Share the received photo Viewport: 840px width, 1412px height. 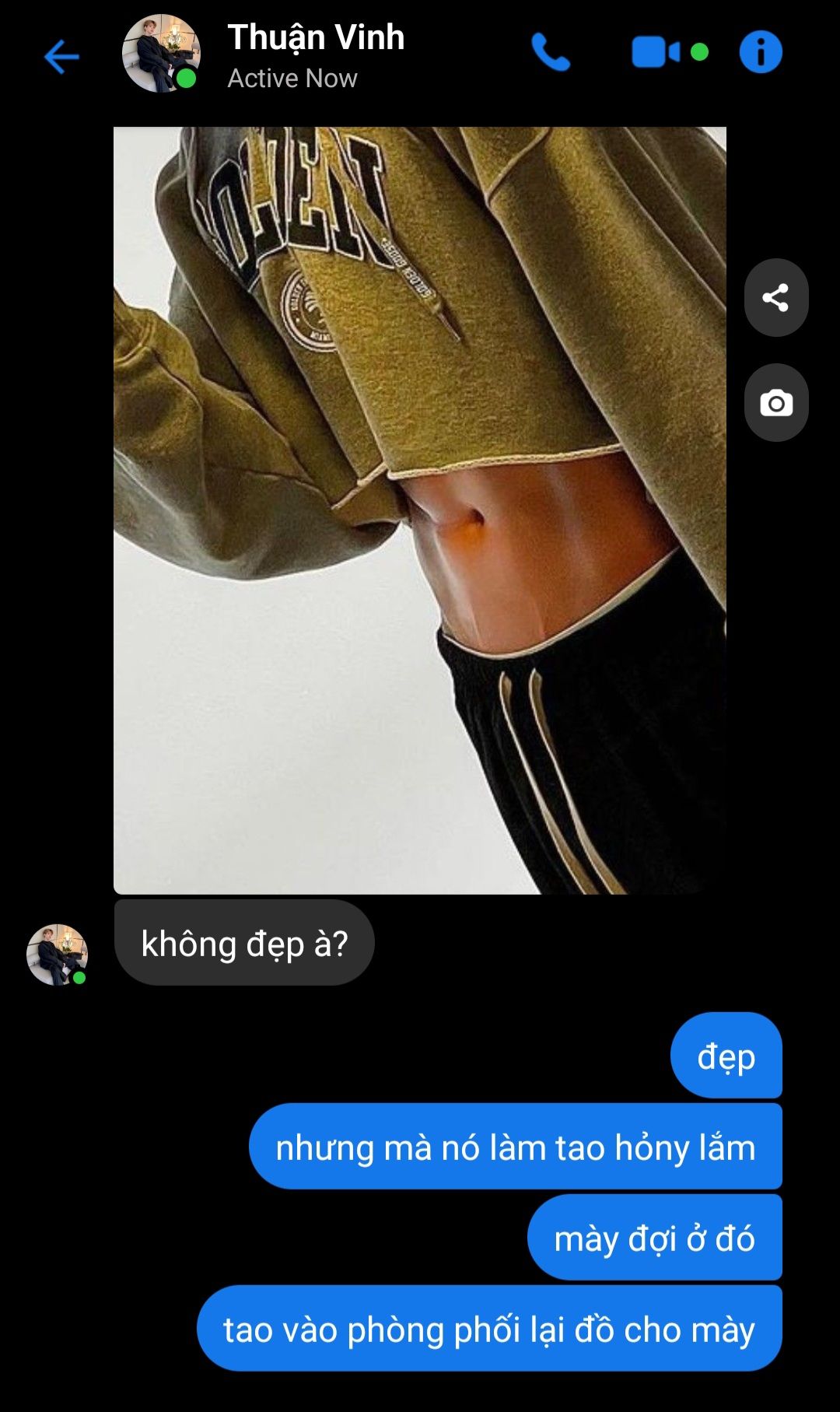[x=775, y=297]
